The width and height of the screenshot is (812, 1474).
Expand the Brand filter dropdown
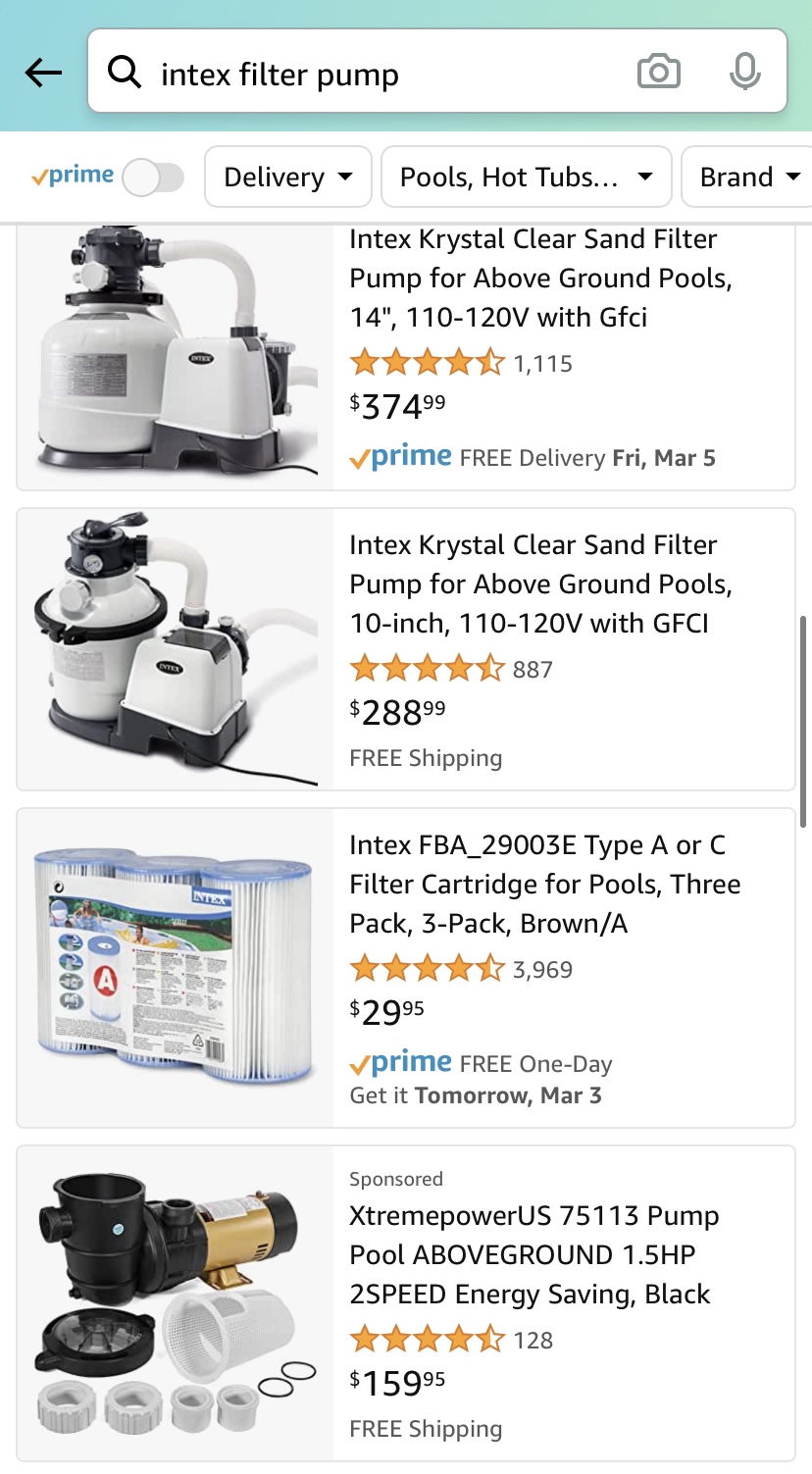click(x=749, y=178)
